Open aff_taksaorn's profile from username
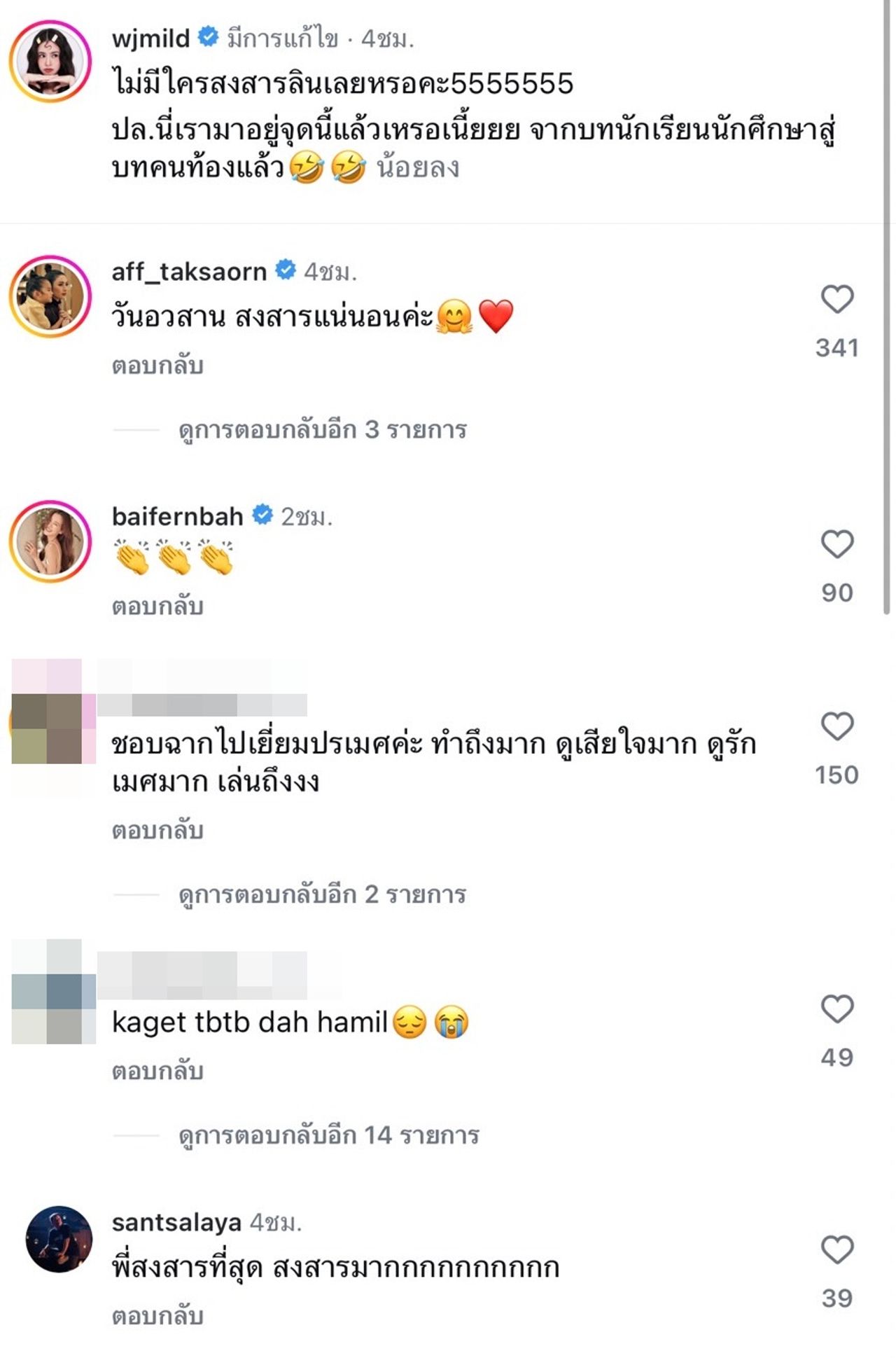The image size is (896, 1358). (x=189, y=272)
